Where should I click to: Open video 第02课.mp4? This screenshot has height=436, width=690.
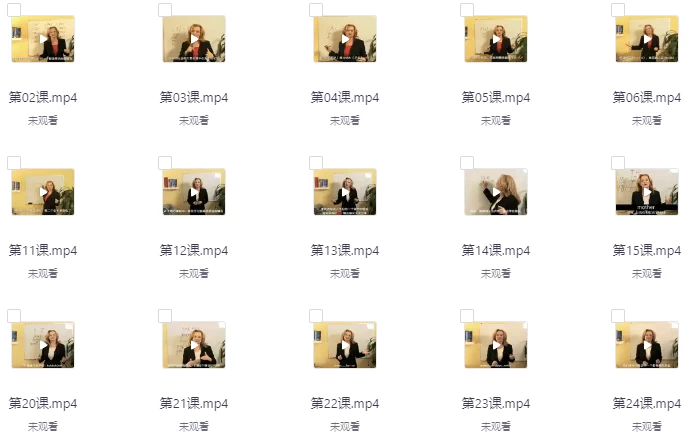coord(43,40)
